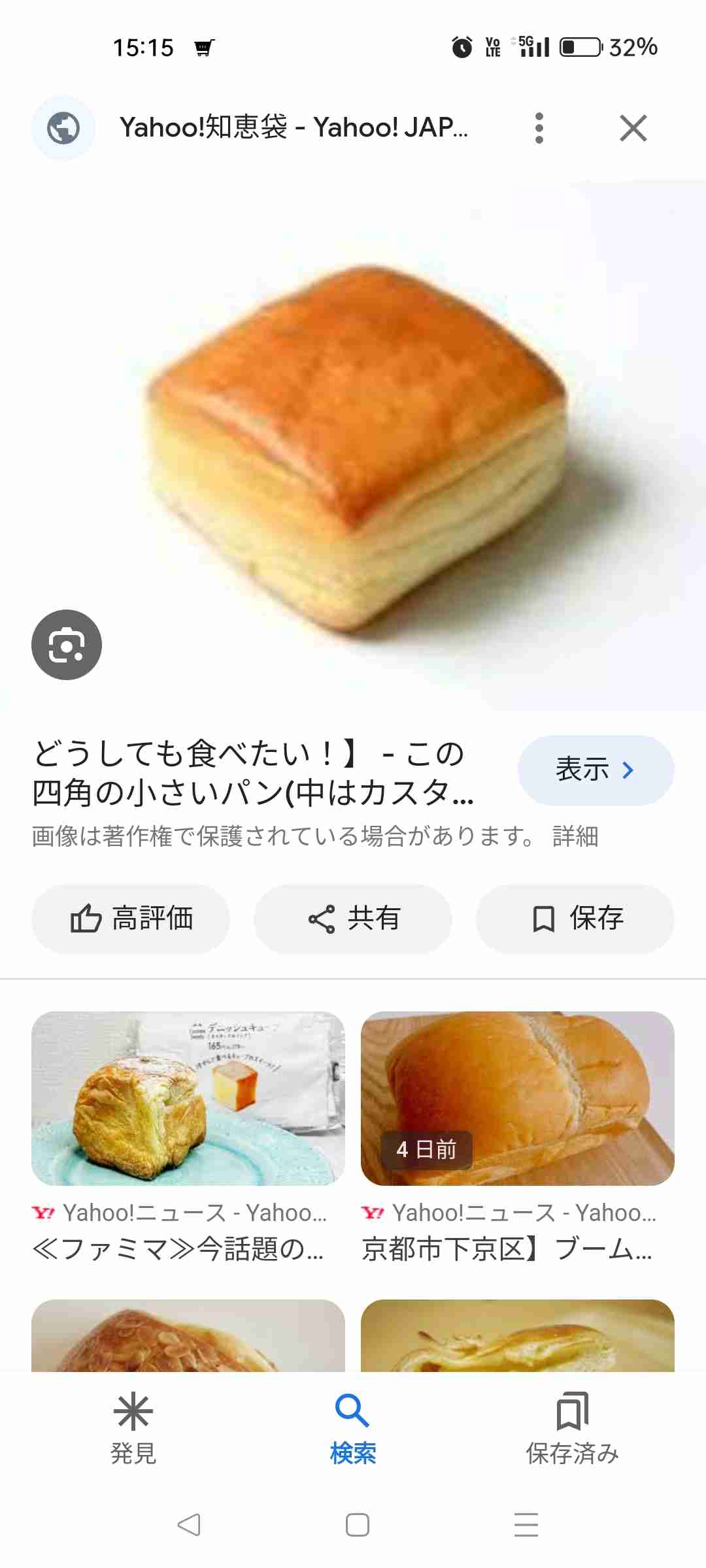The width and height of the screenshot is (706, 1568).
Task: Open Google Lens search on the image
Action: pyautogui.click(x=66, y=644)
